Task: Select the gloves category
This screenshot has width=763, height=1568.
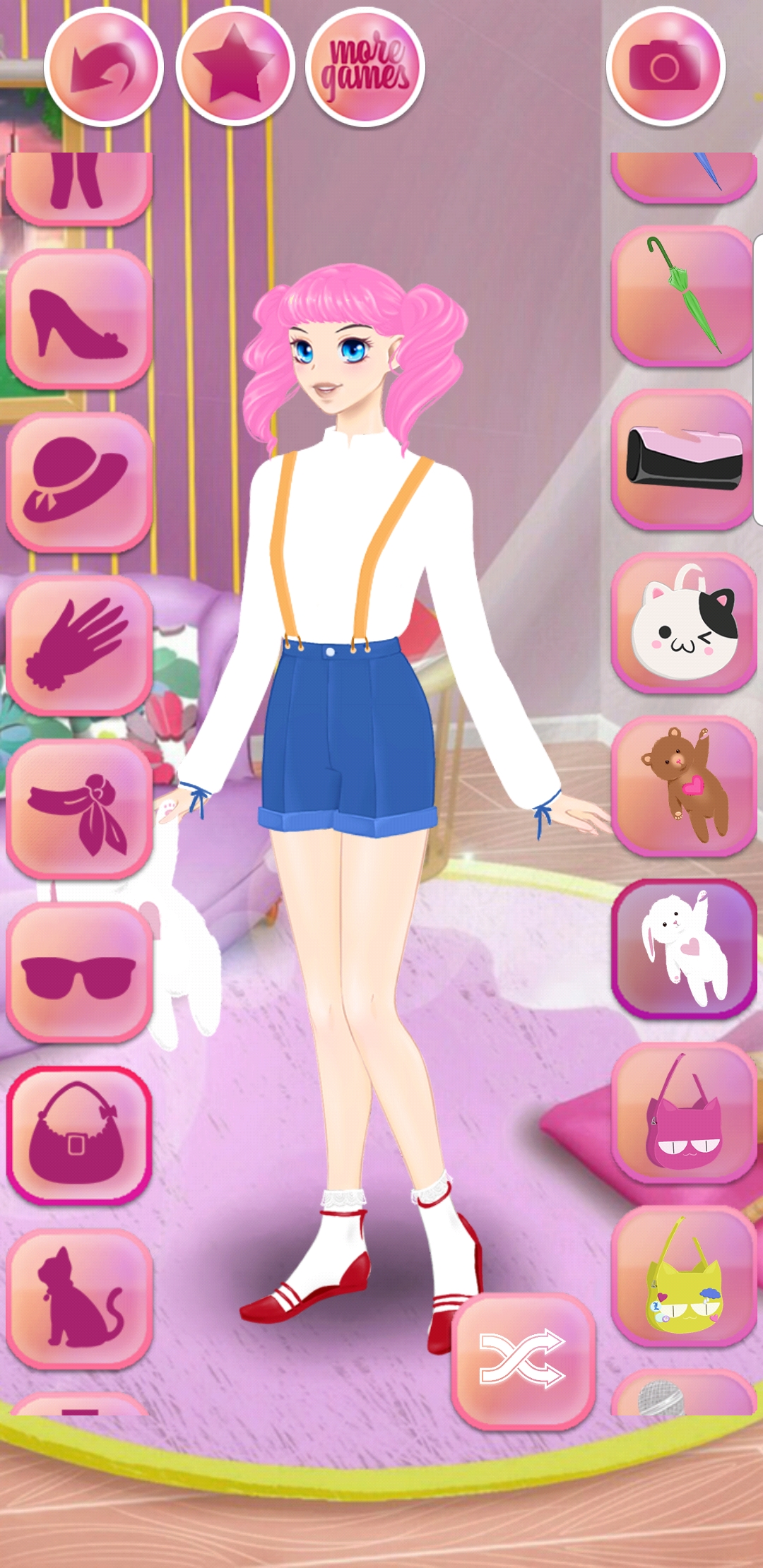Action: pos(79,645)
